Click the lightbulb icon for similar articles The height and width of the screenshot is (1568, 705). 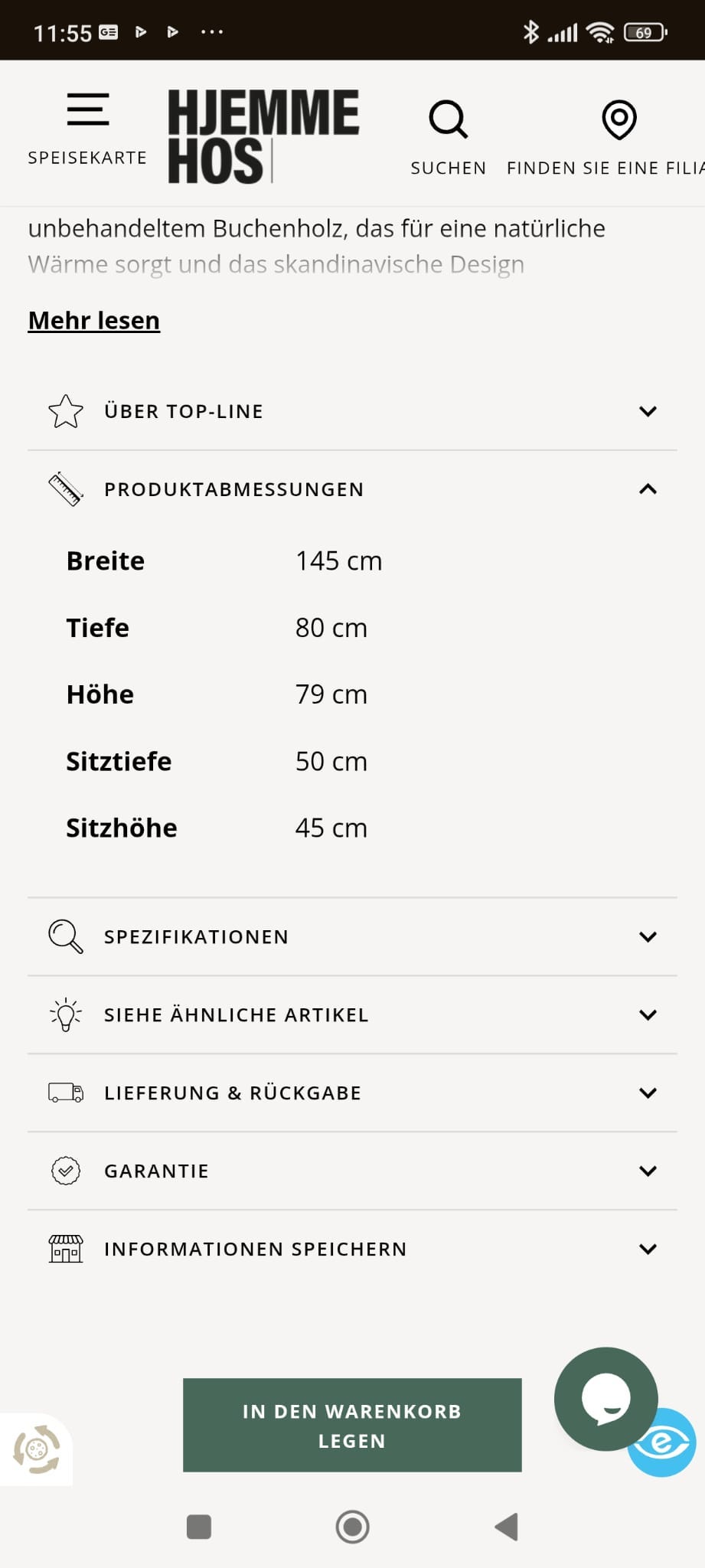click(64, 1015)
